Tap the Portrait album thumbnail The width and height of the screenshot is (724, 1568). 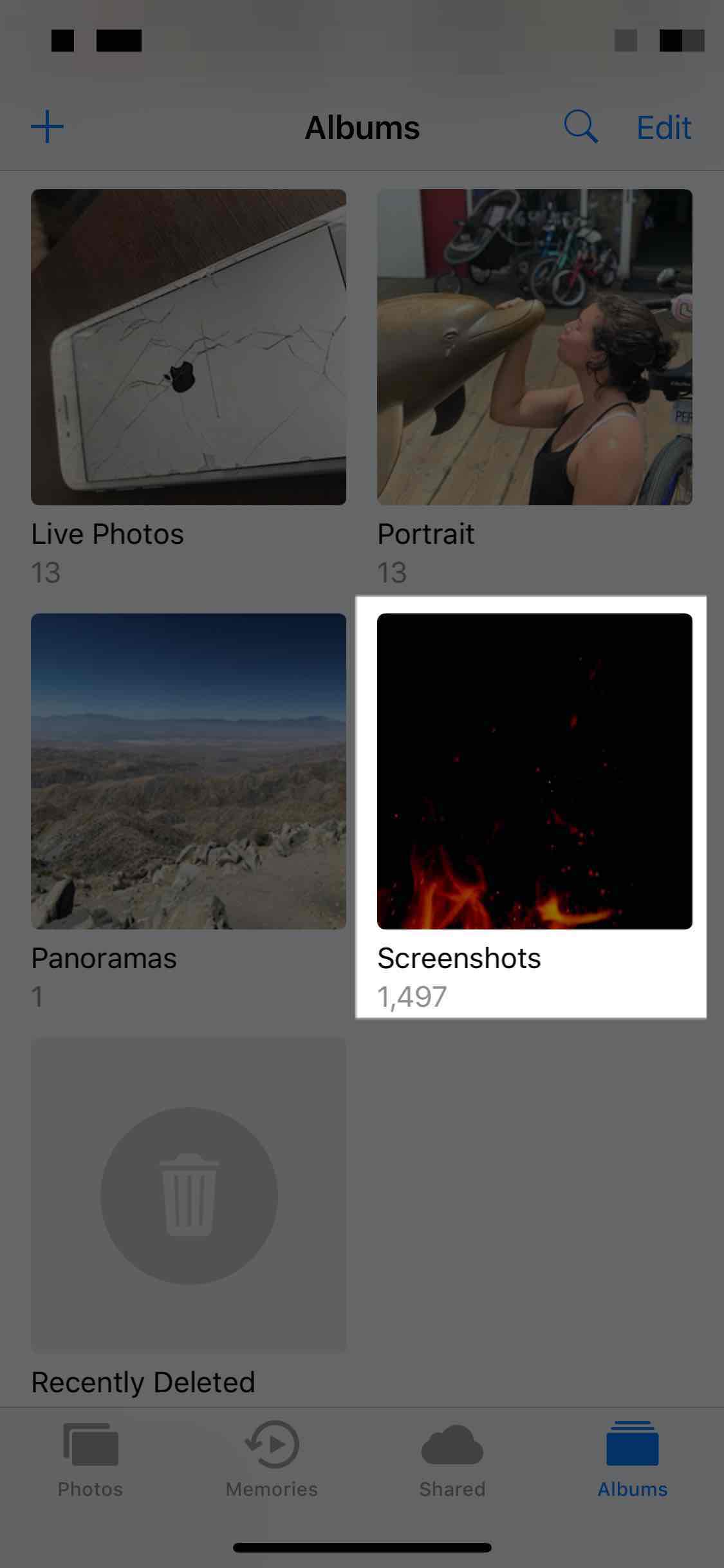pyautogui.click(x=534, y=348)
